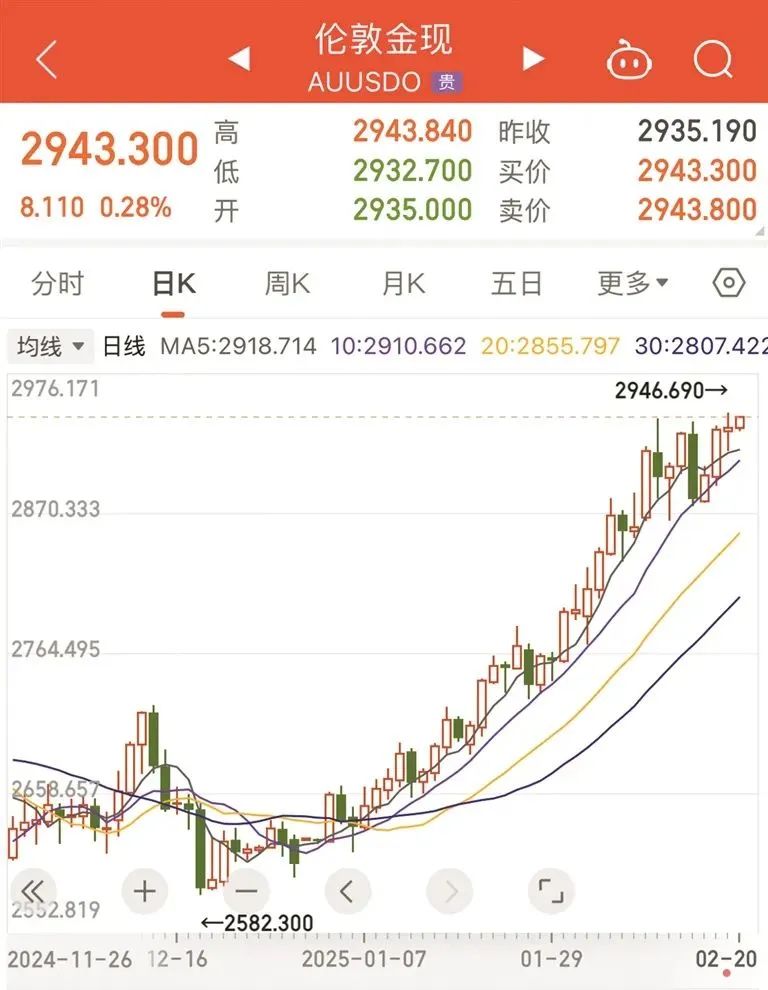Tap the 02-20 date label
This screenshot has width=768, height=990.
tap(724, 957)
